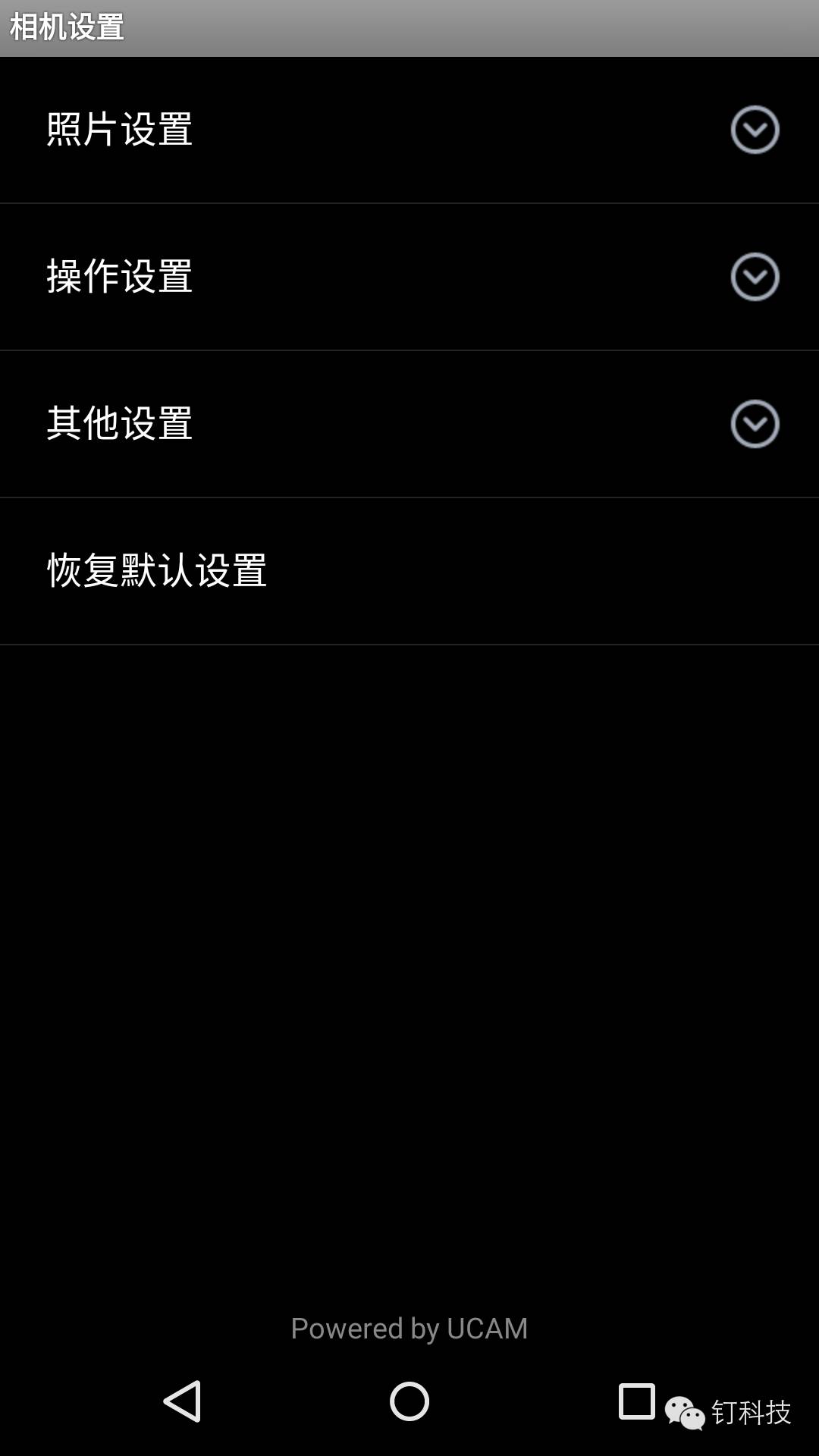The height and width of the screenshot is (1456, 819).
Task: Click the Powered by UCAM text
Action: (409, 1328)
